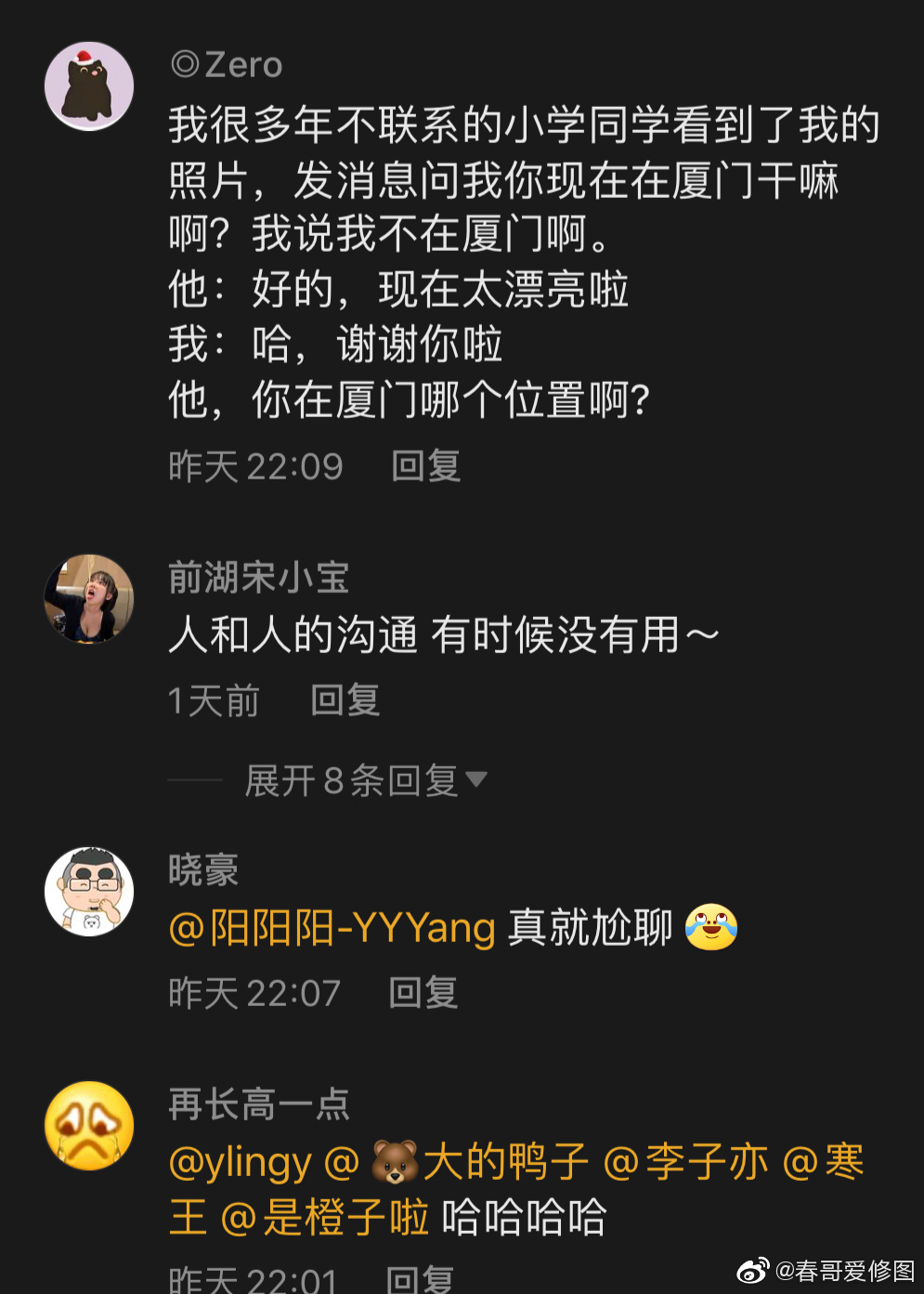Reply to 再长高一点's comment
Screen dimensions: 924x1294
point(420,1278)
